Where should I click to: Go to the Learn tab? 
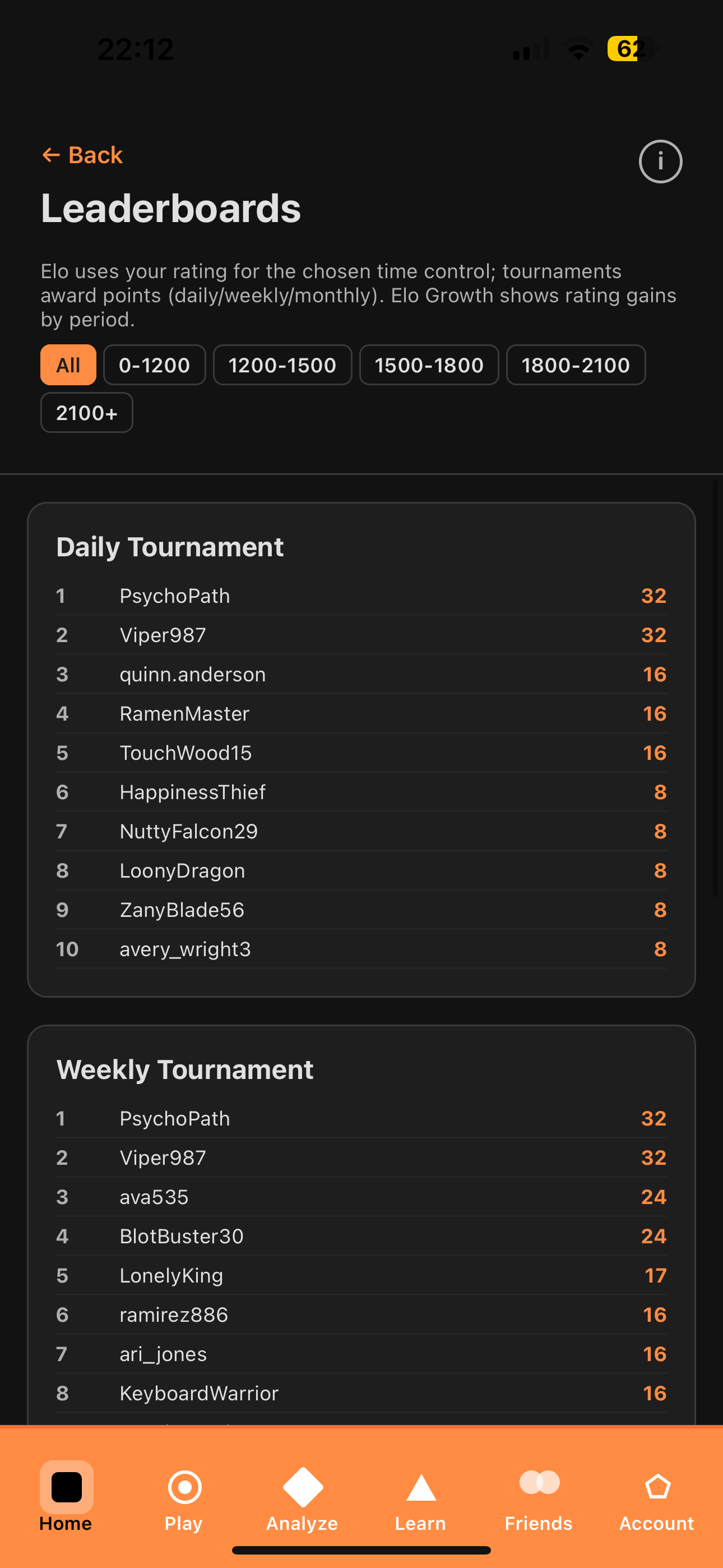pyautogui.click(x=420, y=1496)
